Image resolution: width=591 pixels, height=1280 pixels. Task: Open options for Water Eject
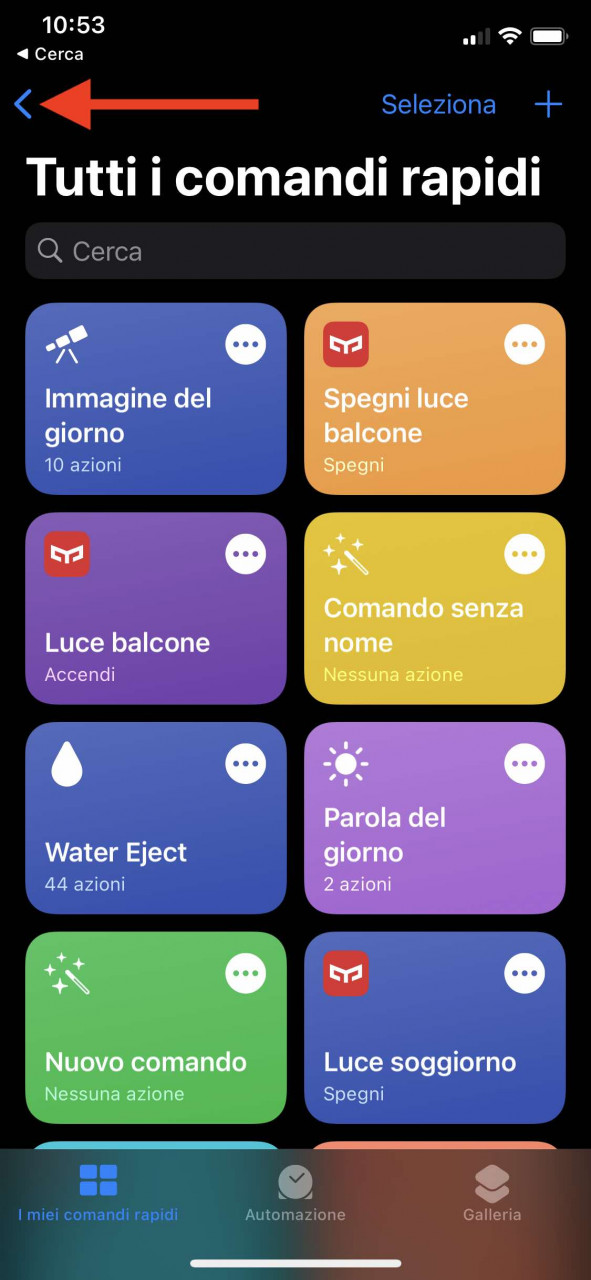tap(246, 763)
